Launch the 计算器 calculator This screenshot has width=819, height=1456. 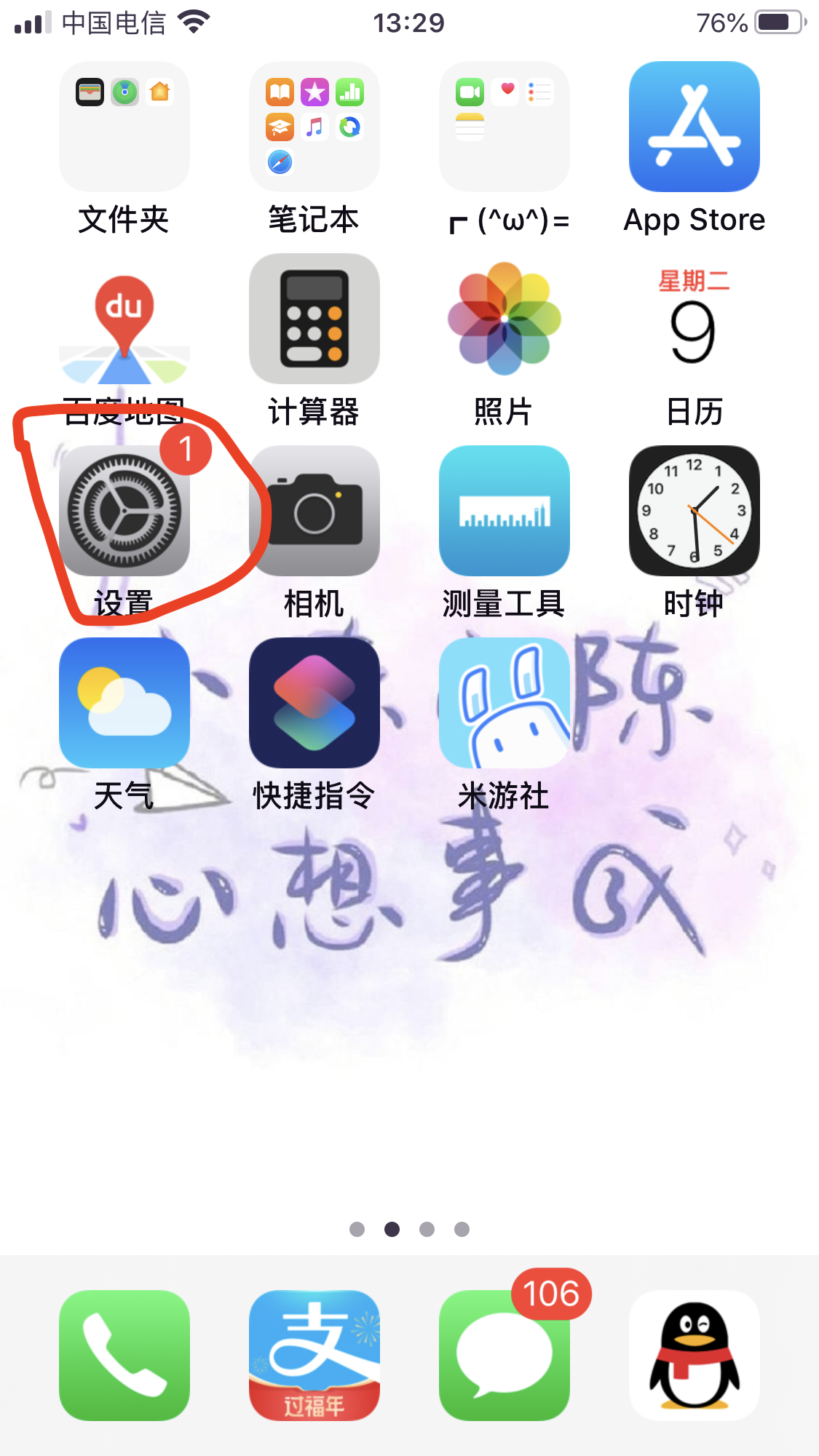314,319
